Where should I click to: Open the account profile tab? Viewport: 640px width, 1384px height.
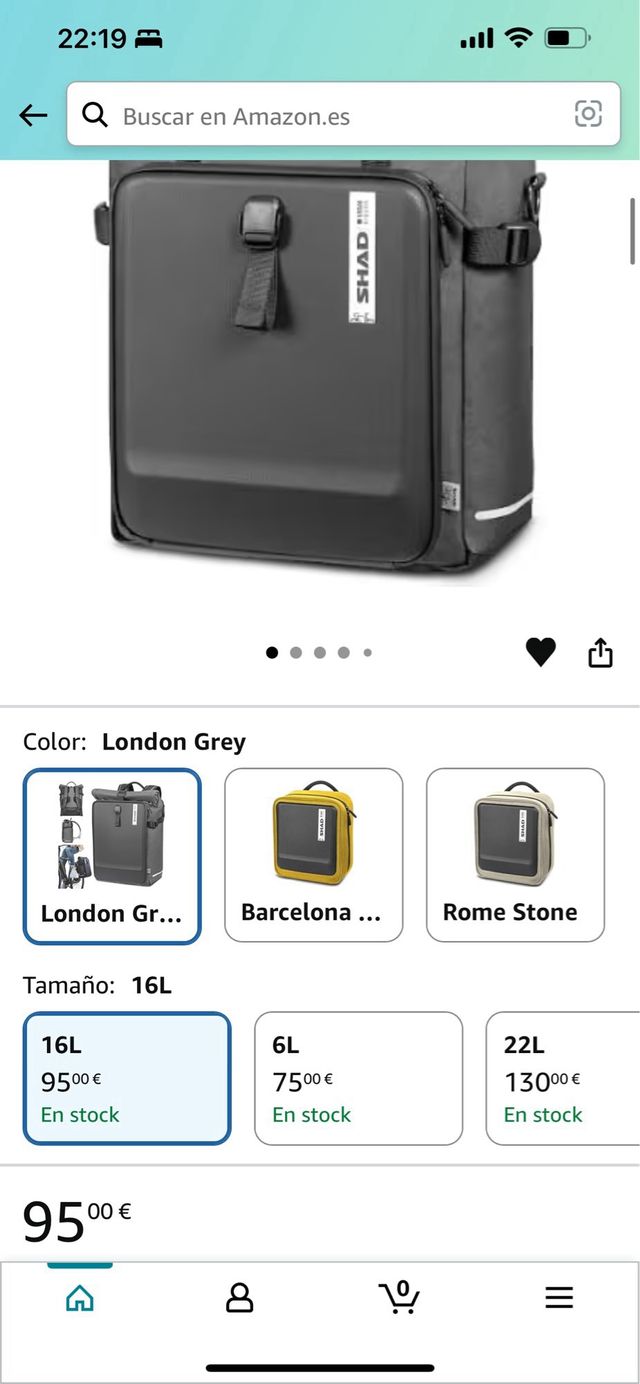point(240,1298)
